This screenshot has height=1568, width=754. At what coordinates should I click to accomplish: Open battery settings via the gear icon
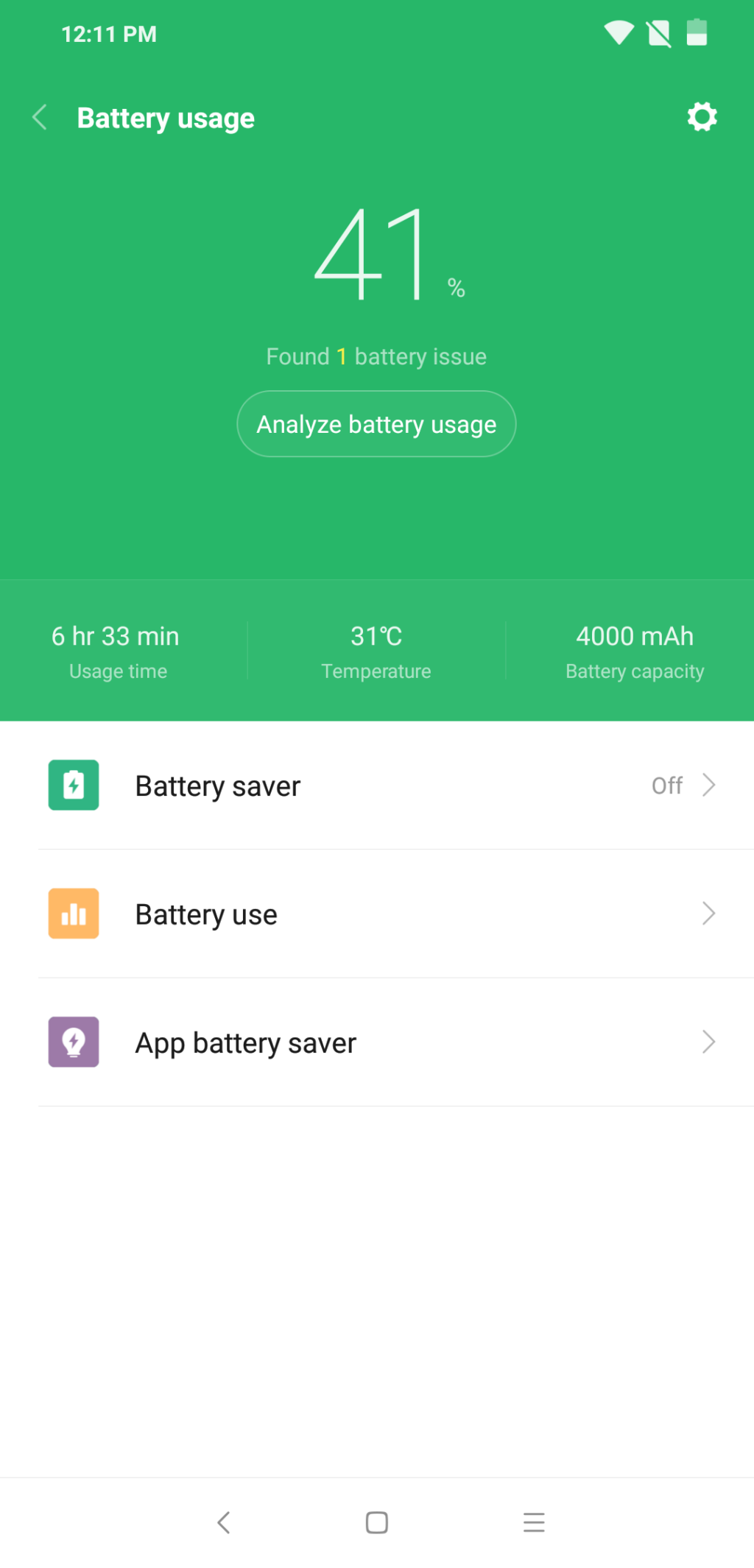click(x=701, y=116)
